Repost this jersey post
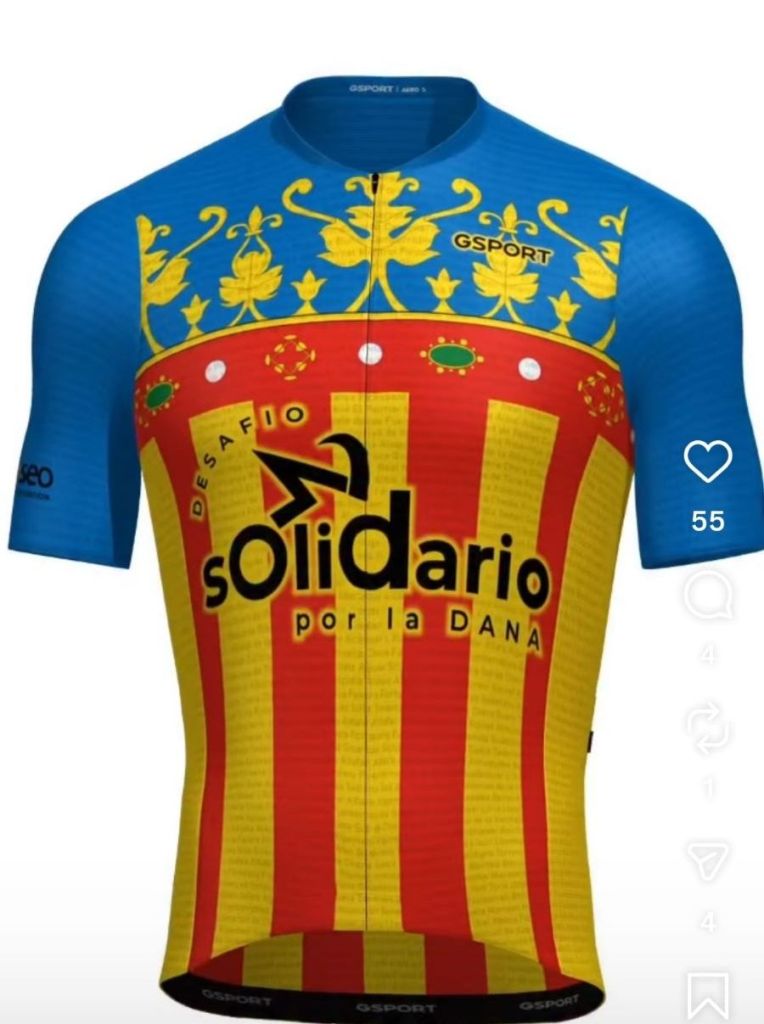764x1024 pixels. click(x=708, y=729)
